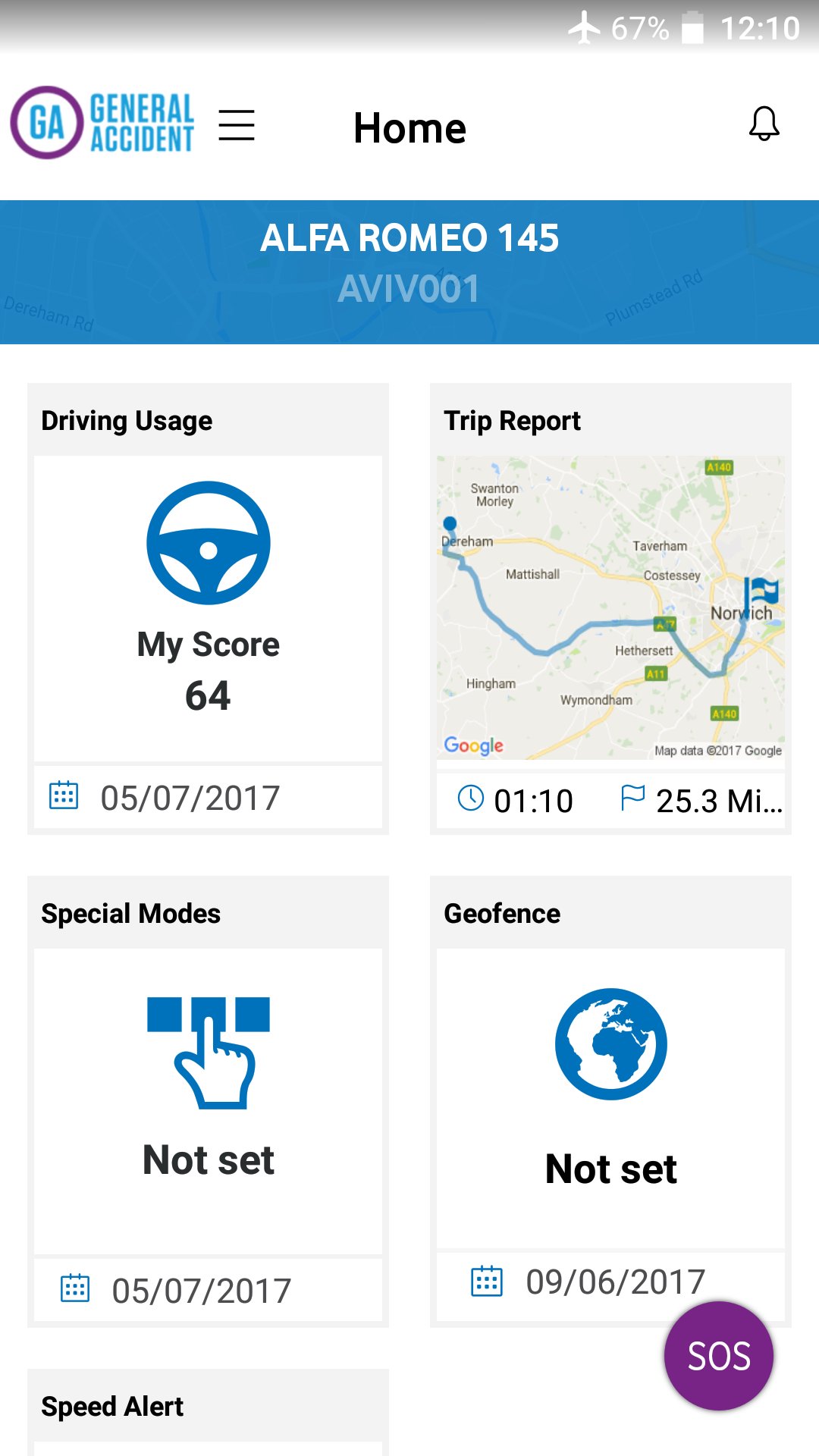Screen dimensions: 819x1456
Task: Open the hamburger menu
Action: pyautogui.click(x=237, y=125)
